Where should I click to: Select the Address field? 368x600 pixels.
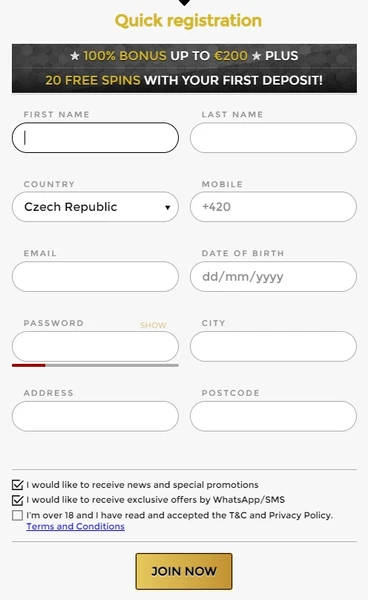coord(95,416)
